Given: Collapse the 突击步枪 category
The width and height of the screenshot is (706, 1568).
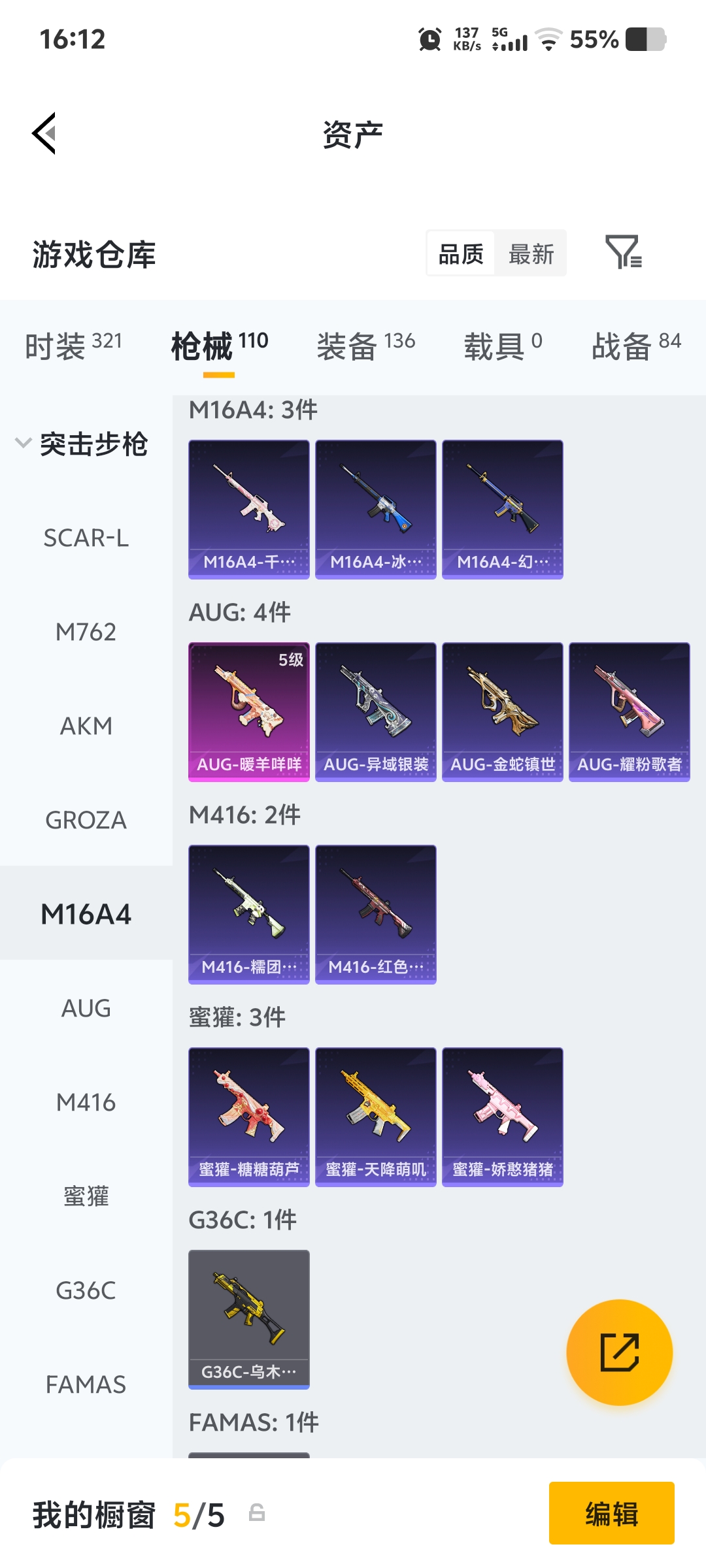Looking at the screenshot, I should (82, 444).
